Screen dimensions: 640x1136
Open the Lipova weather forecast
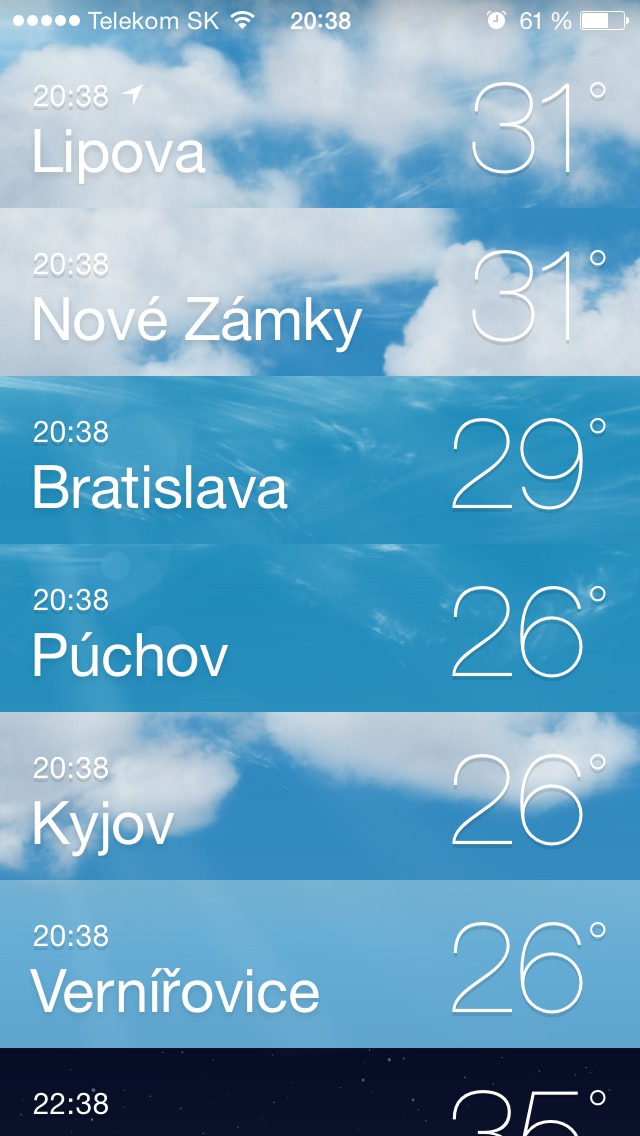(320, 125)
